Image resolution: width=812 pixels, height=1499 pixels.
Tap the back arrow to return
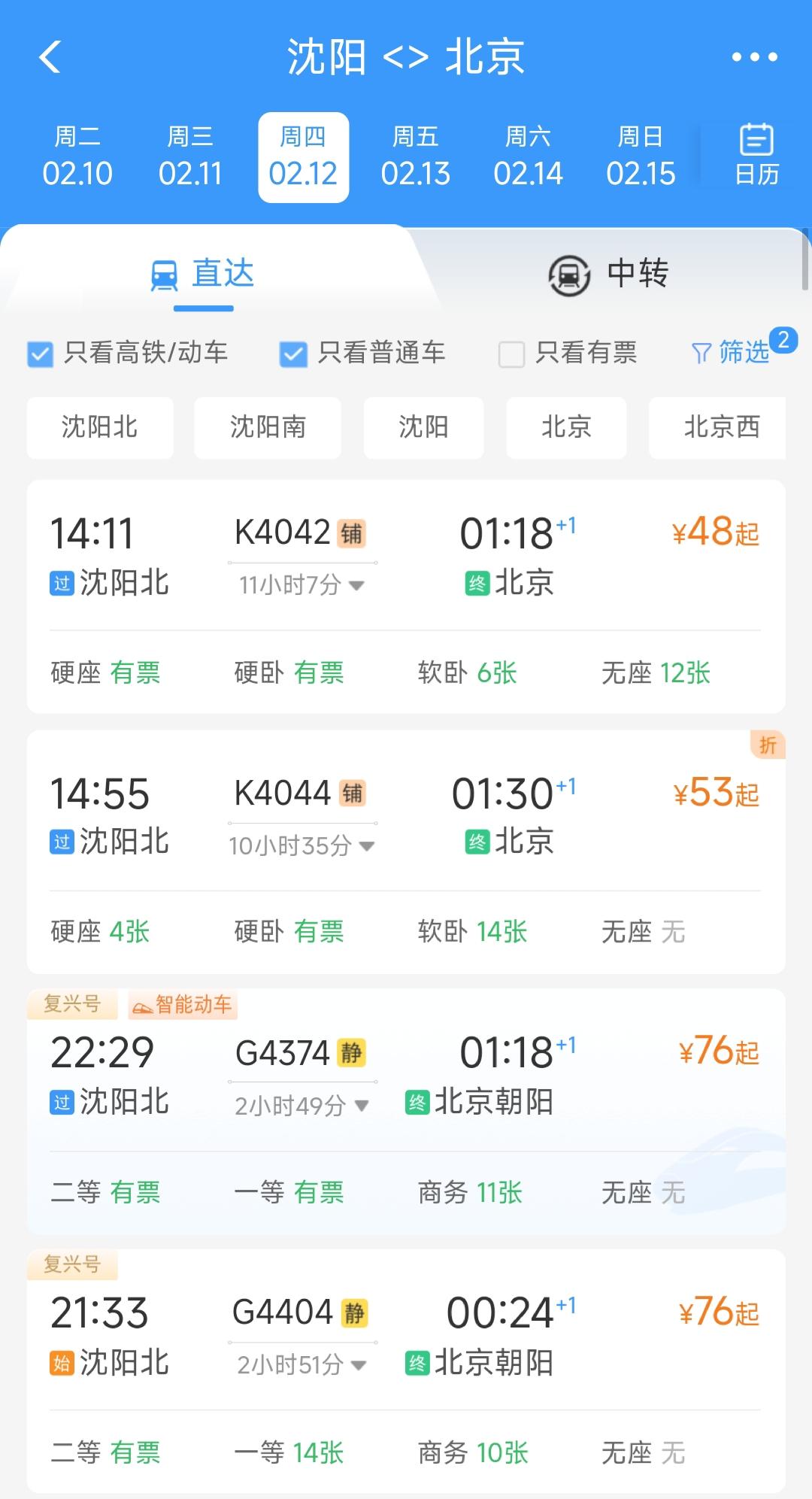tap(50, 57)
